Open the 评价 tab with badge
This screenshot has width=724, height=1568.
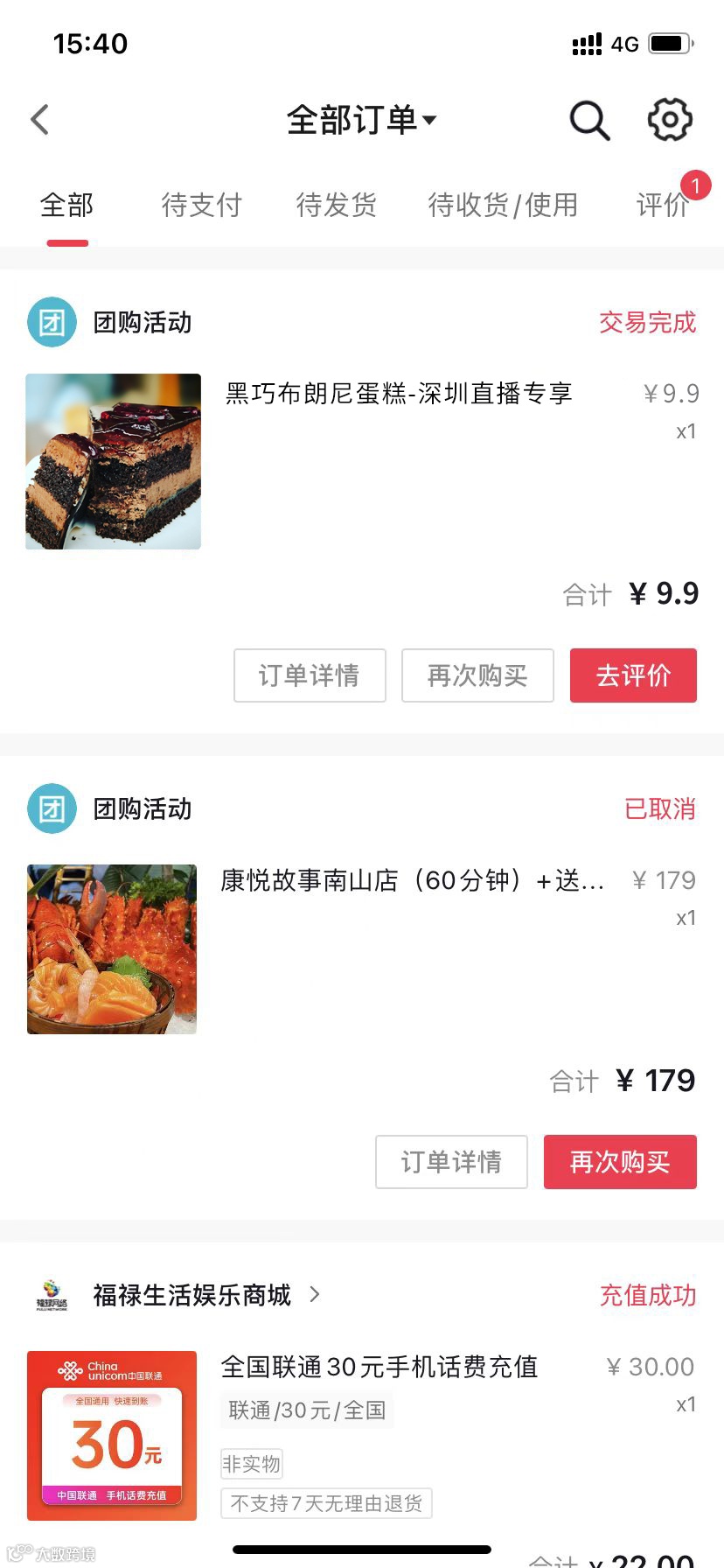663,205
